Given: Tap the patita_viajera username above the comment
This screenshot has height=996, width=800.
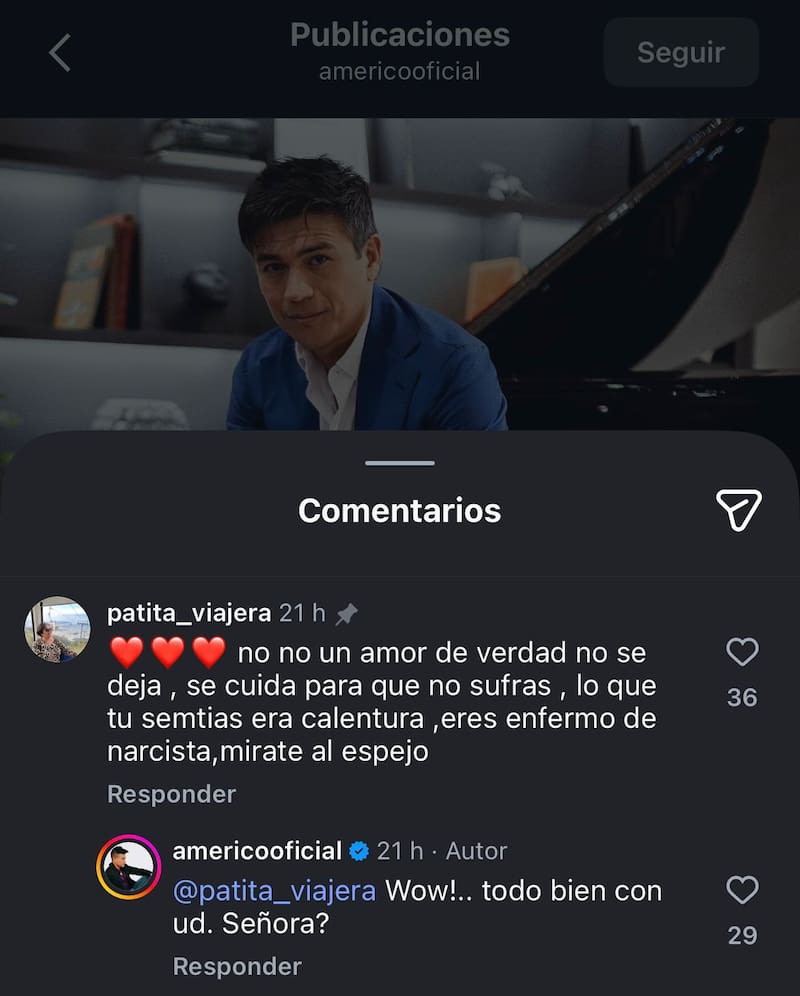Looking at the screenshot, I should pyautogui.click(x=189, y=614).
